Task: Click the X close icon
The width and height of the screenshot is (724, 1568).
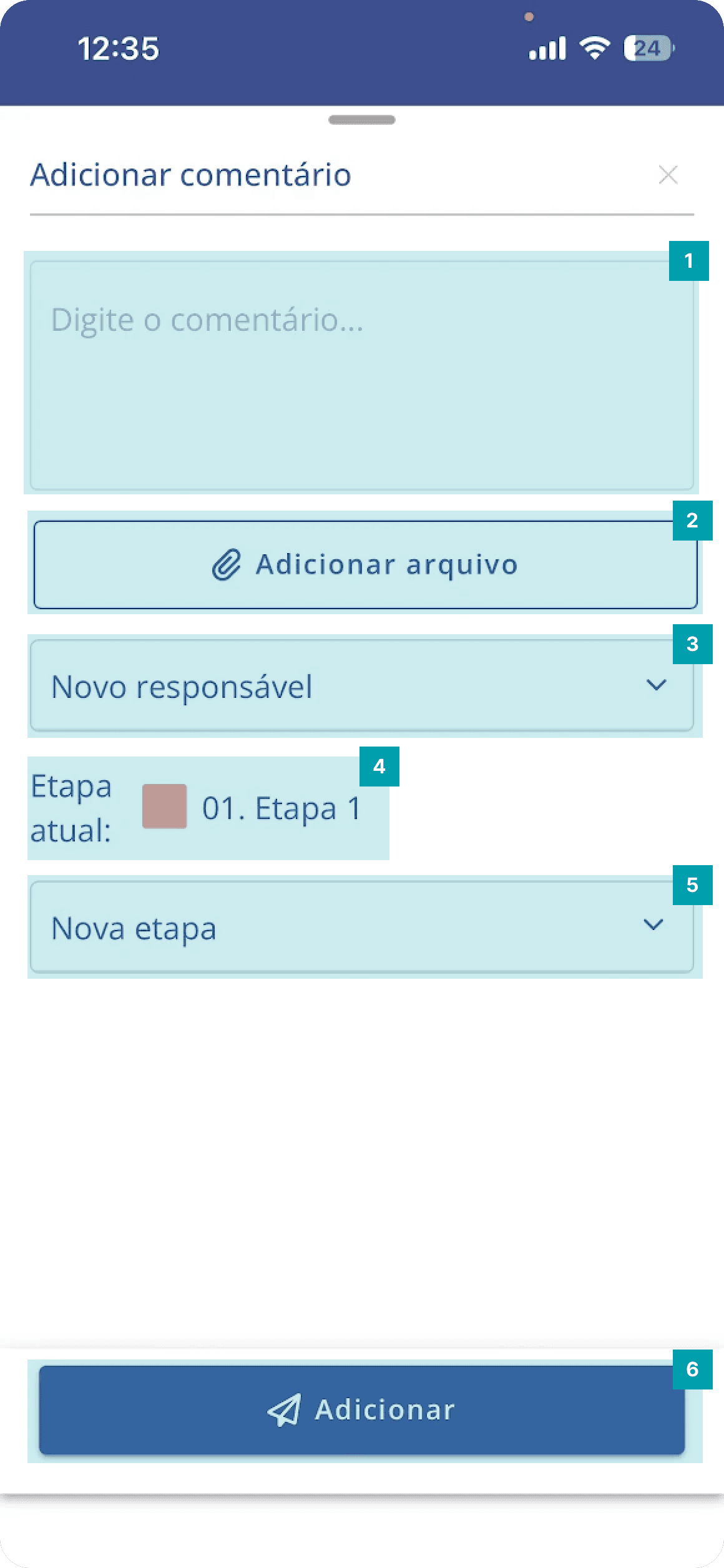Action: click(668, 175)
